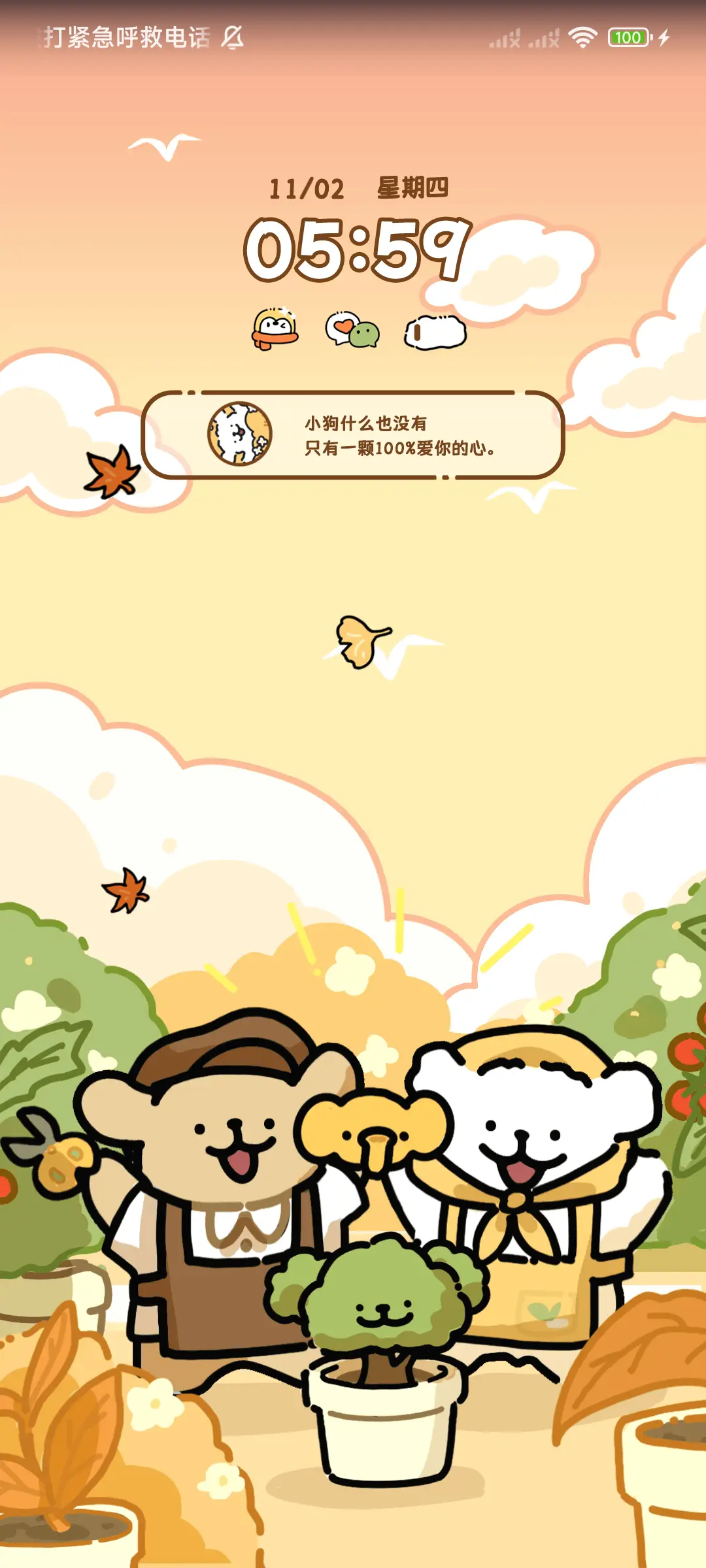Tap the 打紧急呼救电话 emergency call text

[x=124, y=38]
